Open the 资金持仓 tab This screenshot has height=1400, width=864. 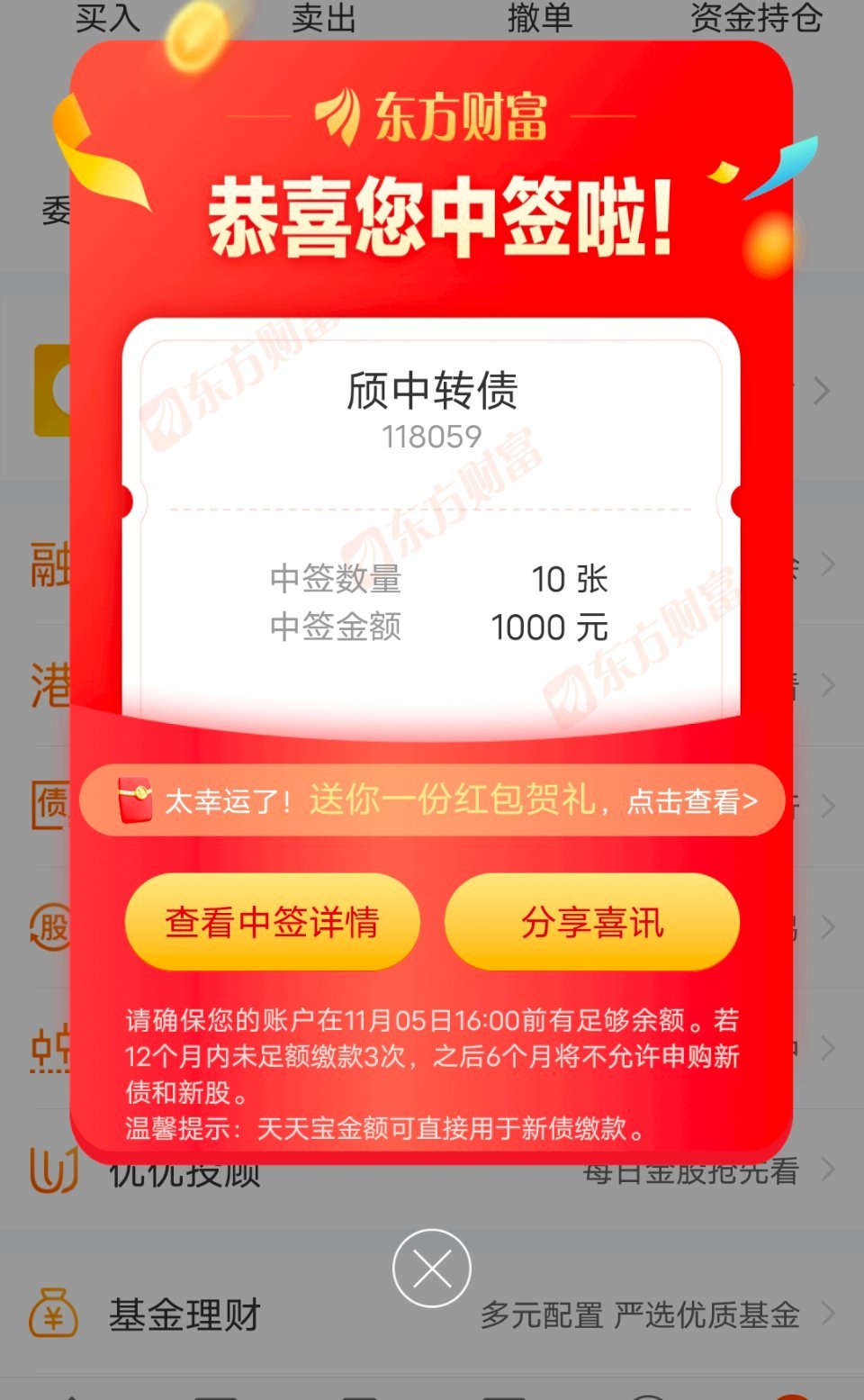click(x=754, y=18)
